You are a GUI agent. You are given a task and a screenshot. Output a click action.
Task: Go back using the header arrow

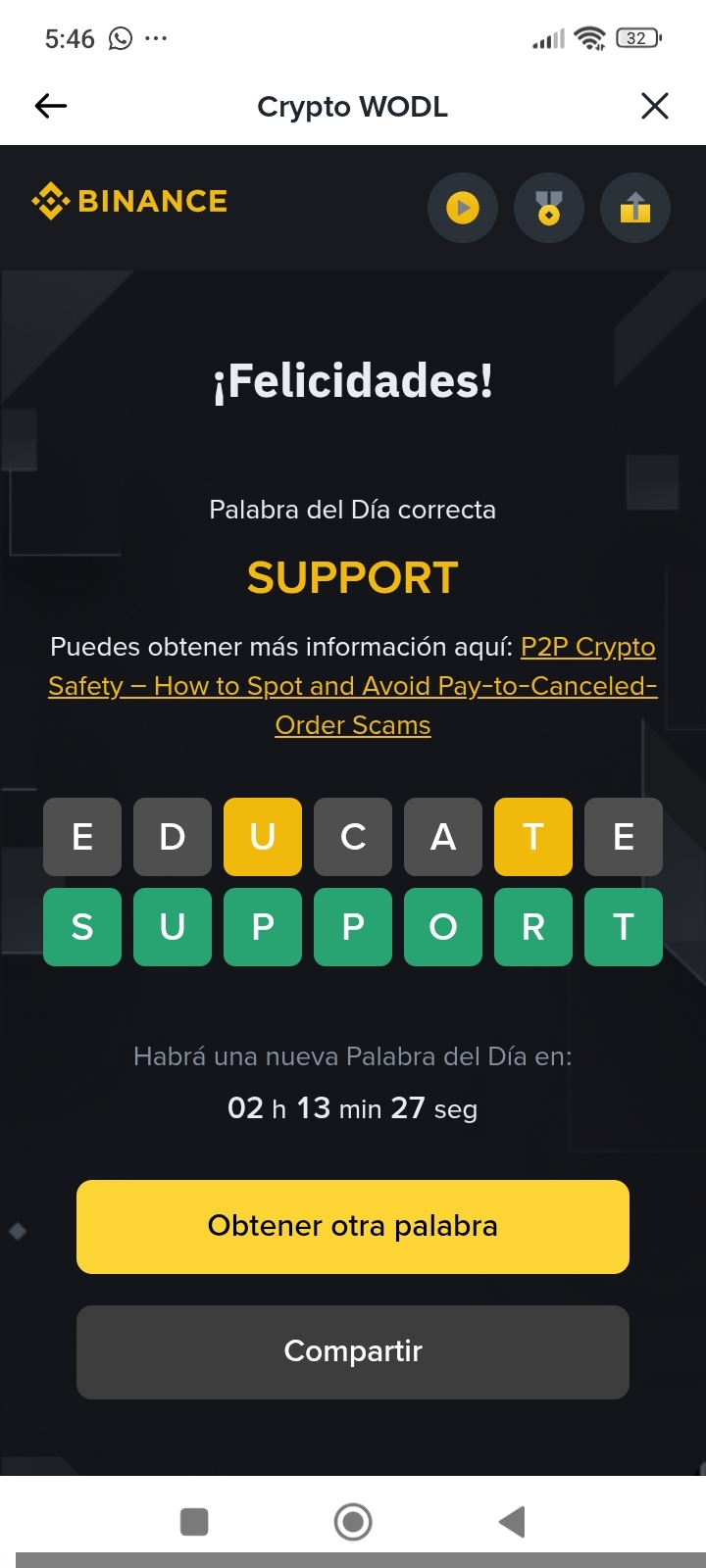point(51,106)
